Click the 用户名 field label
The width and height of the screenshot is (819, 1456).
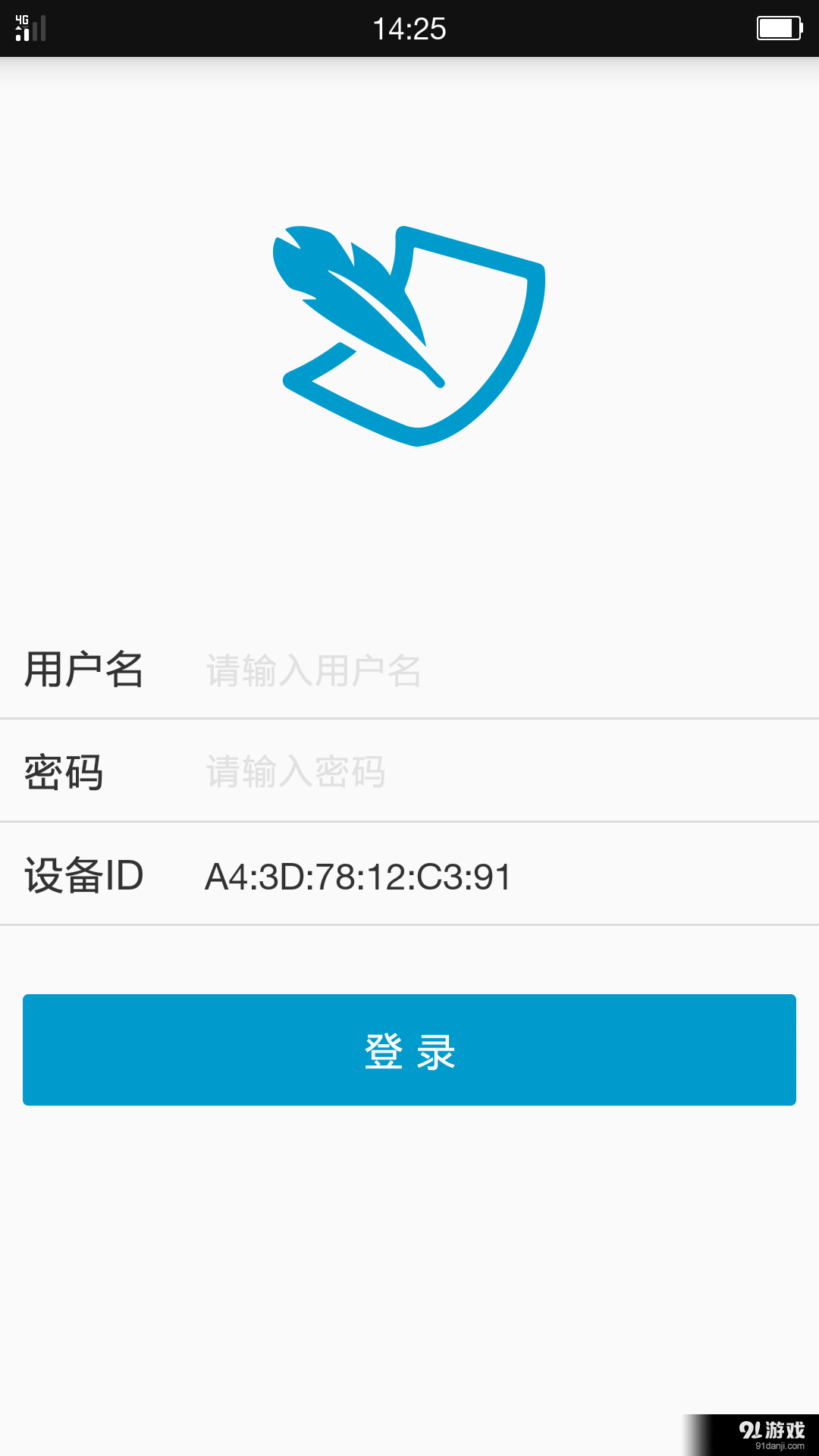(x=85, y=670)
